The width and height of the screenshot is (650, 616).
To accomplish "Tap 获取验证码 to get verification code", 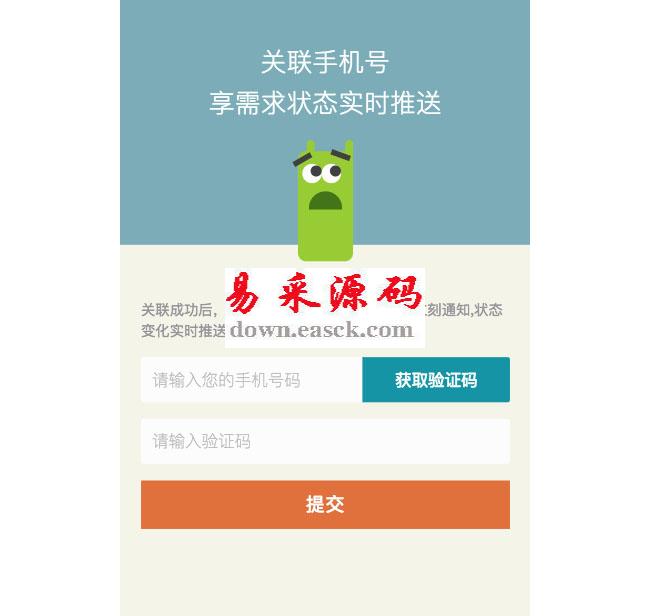I will point(436,380).
